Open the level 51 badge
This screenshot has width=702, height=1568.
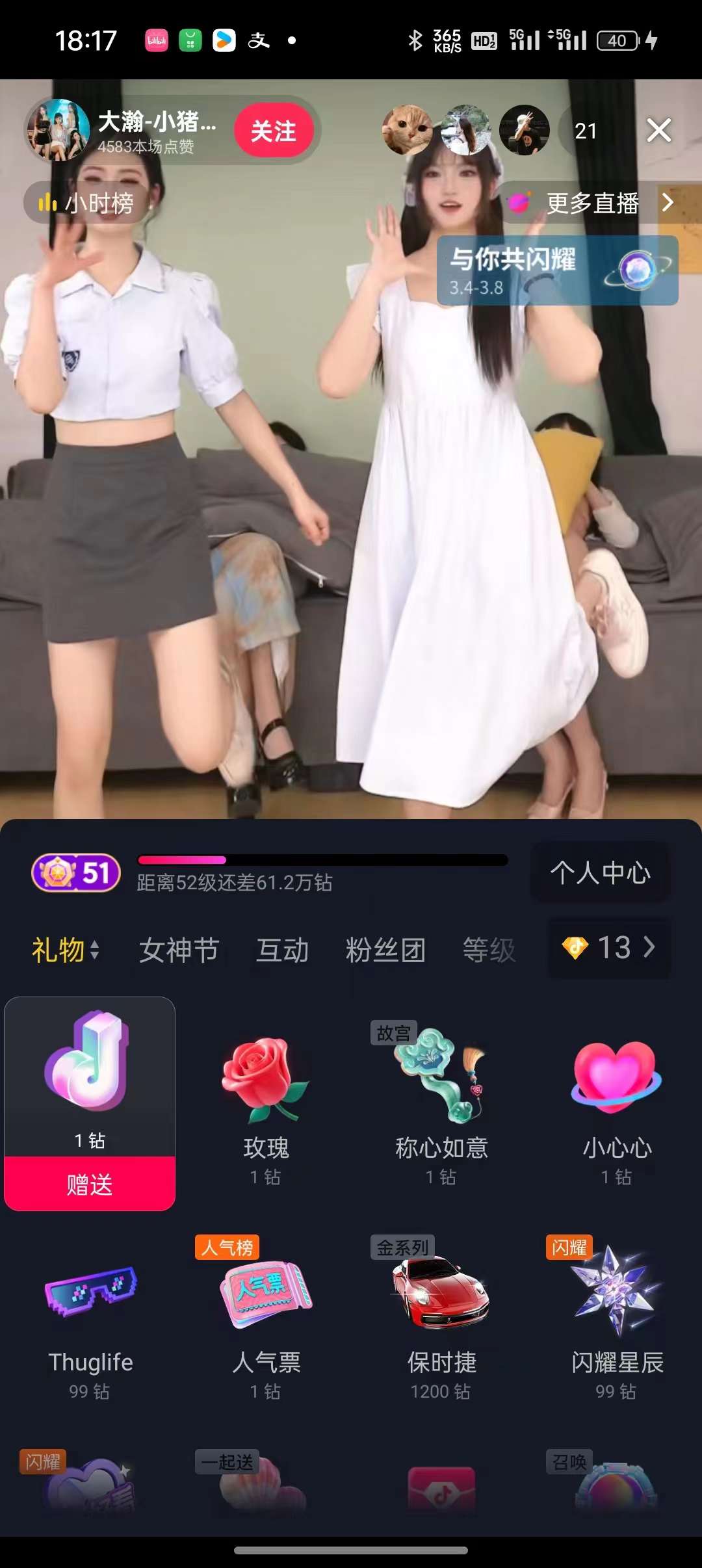click(76, 872)
